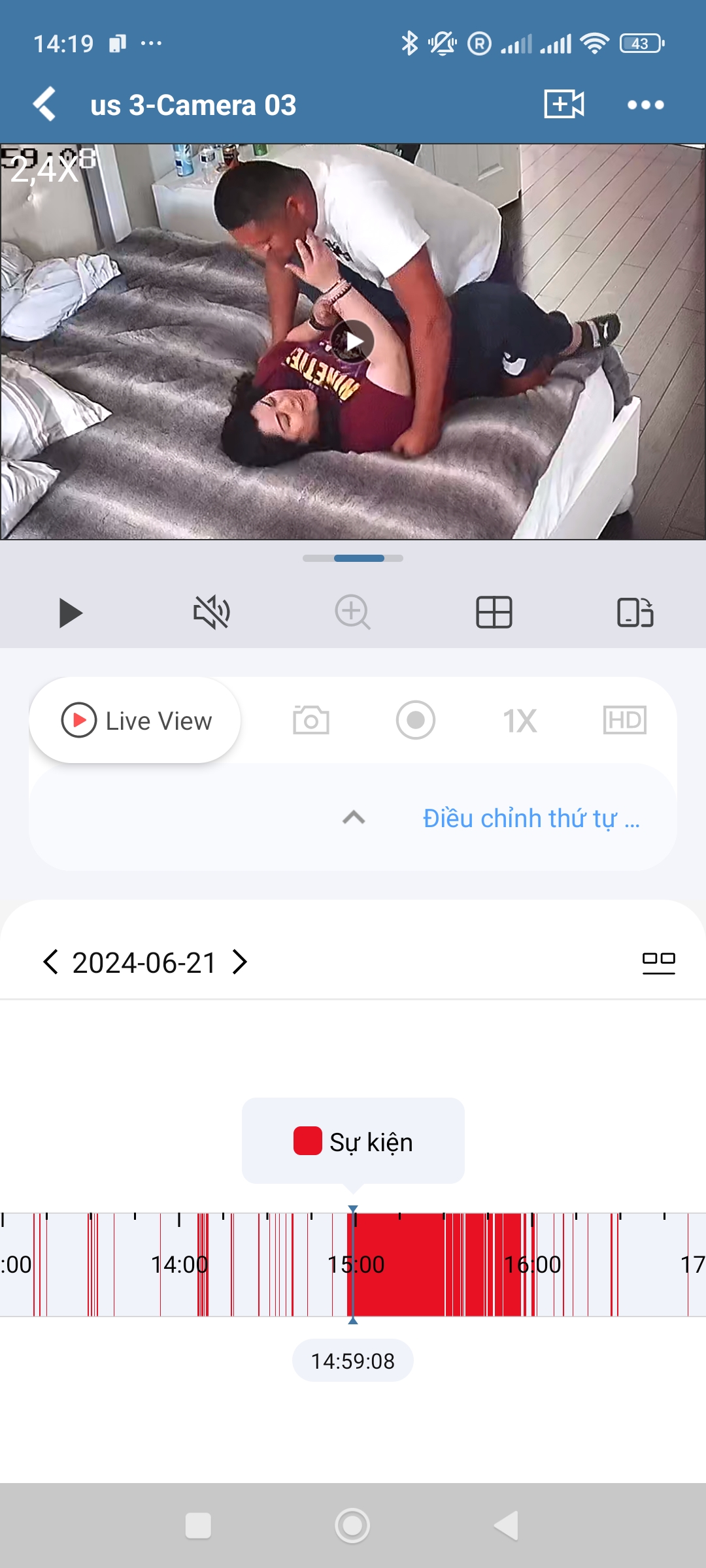Unmute the camera audio
706x1568 pixels.
211,613
